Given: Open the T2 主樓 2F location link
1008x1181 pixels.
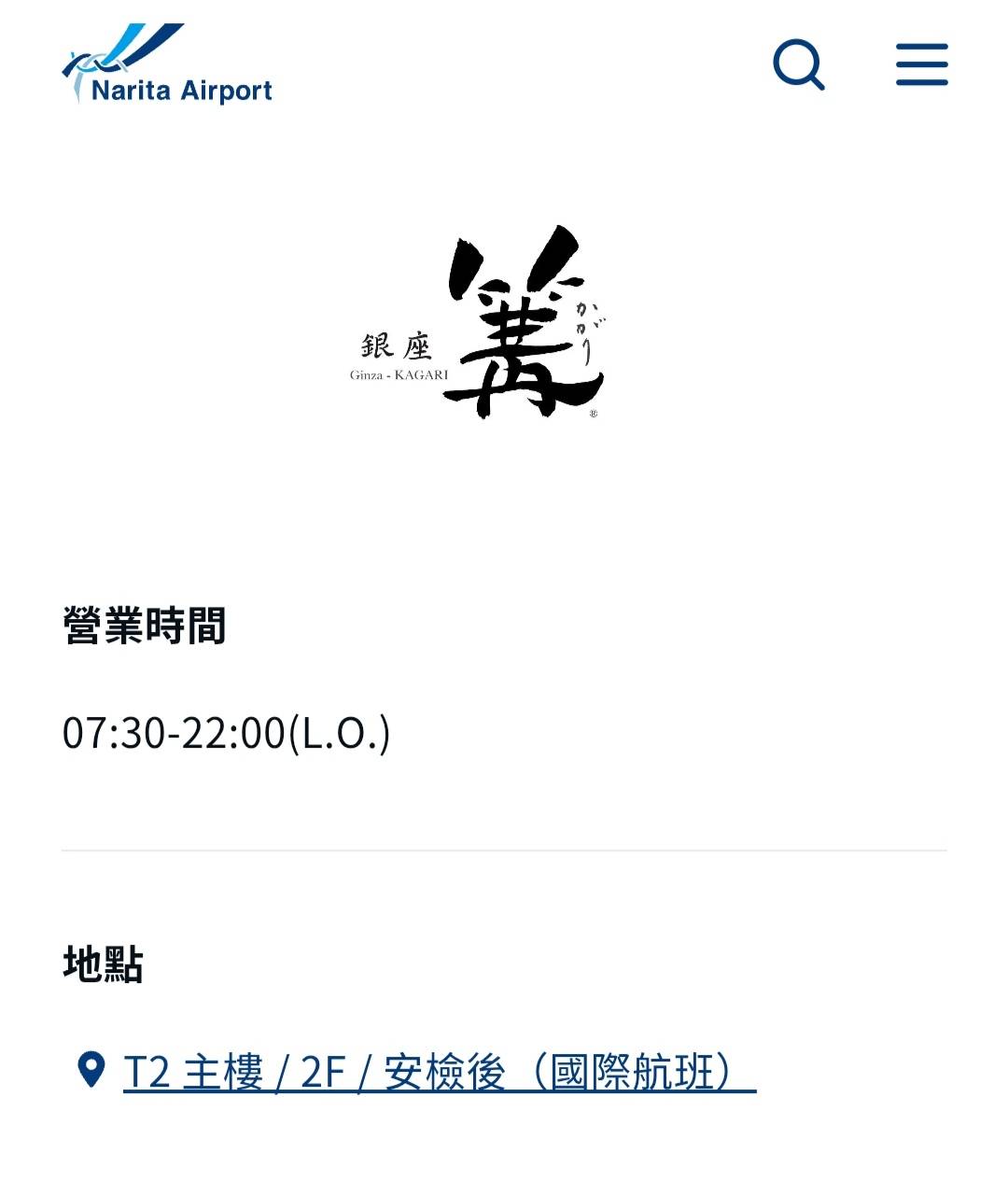Looking at the screenshot, I should 439,1072.
